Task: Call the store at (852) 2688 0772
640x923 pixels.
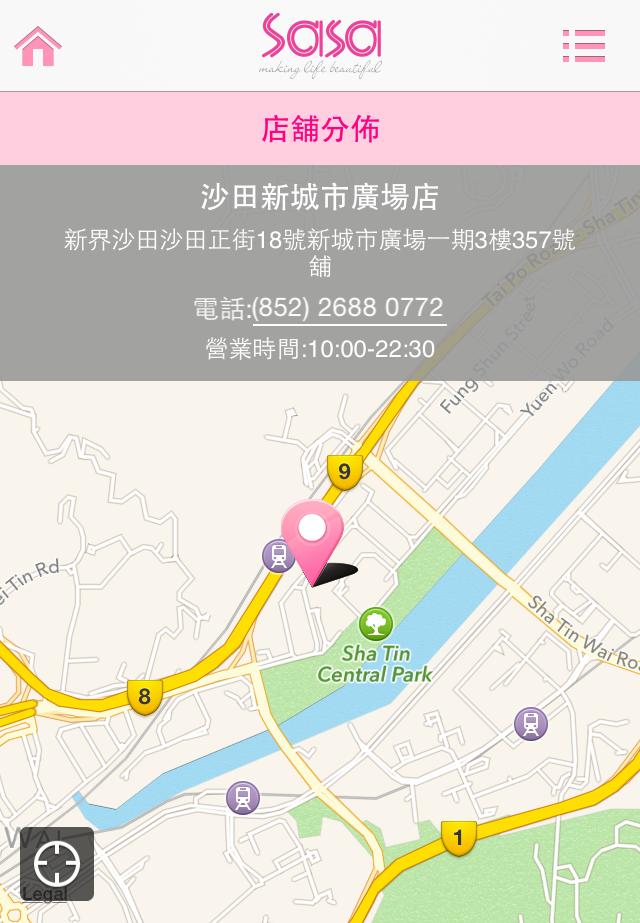Action: 349,308
